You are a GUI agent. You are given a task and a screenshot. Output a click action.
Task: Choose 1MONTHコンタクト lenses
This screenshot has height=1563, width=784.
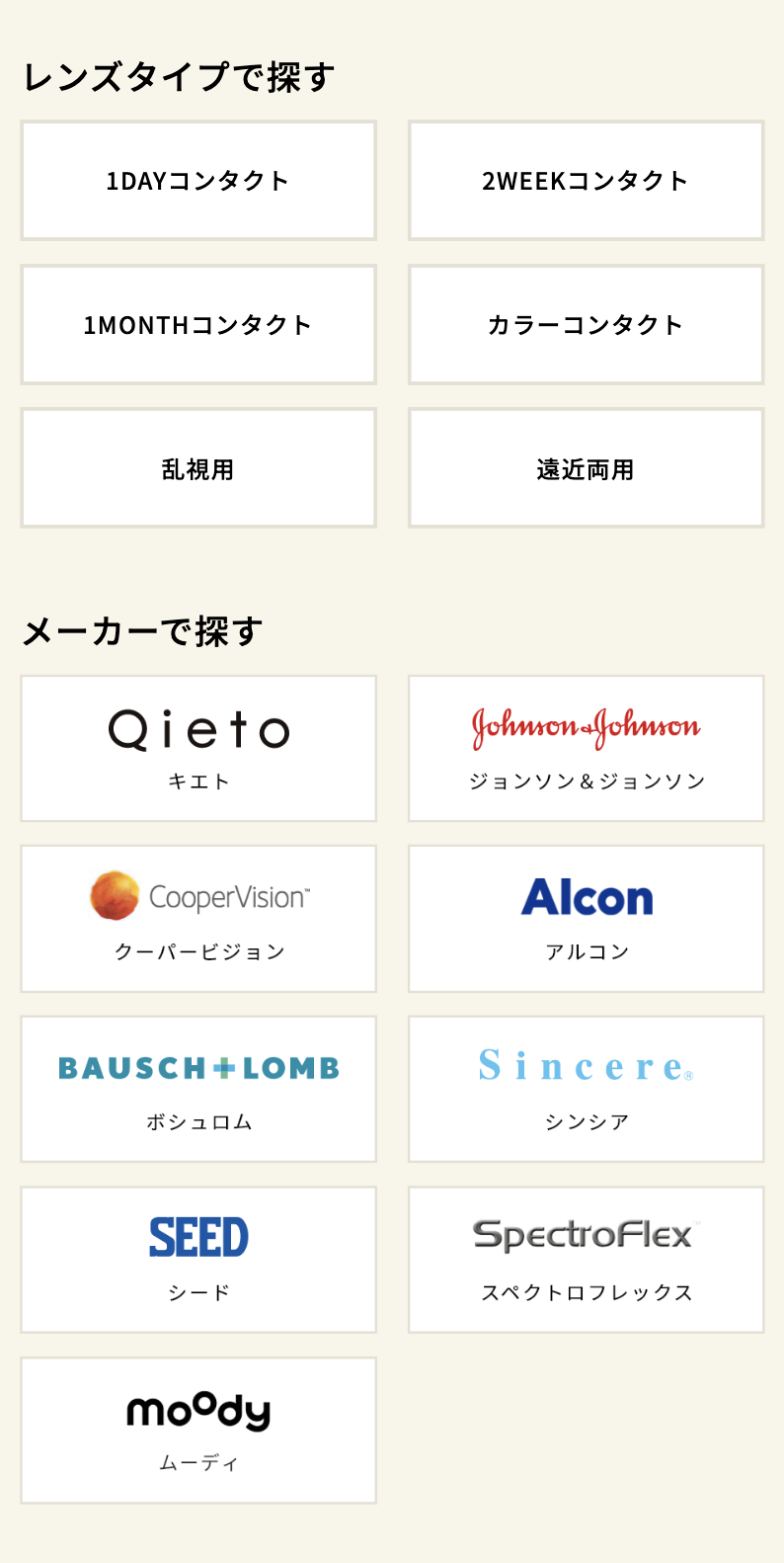tap(198, 324)
